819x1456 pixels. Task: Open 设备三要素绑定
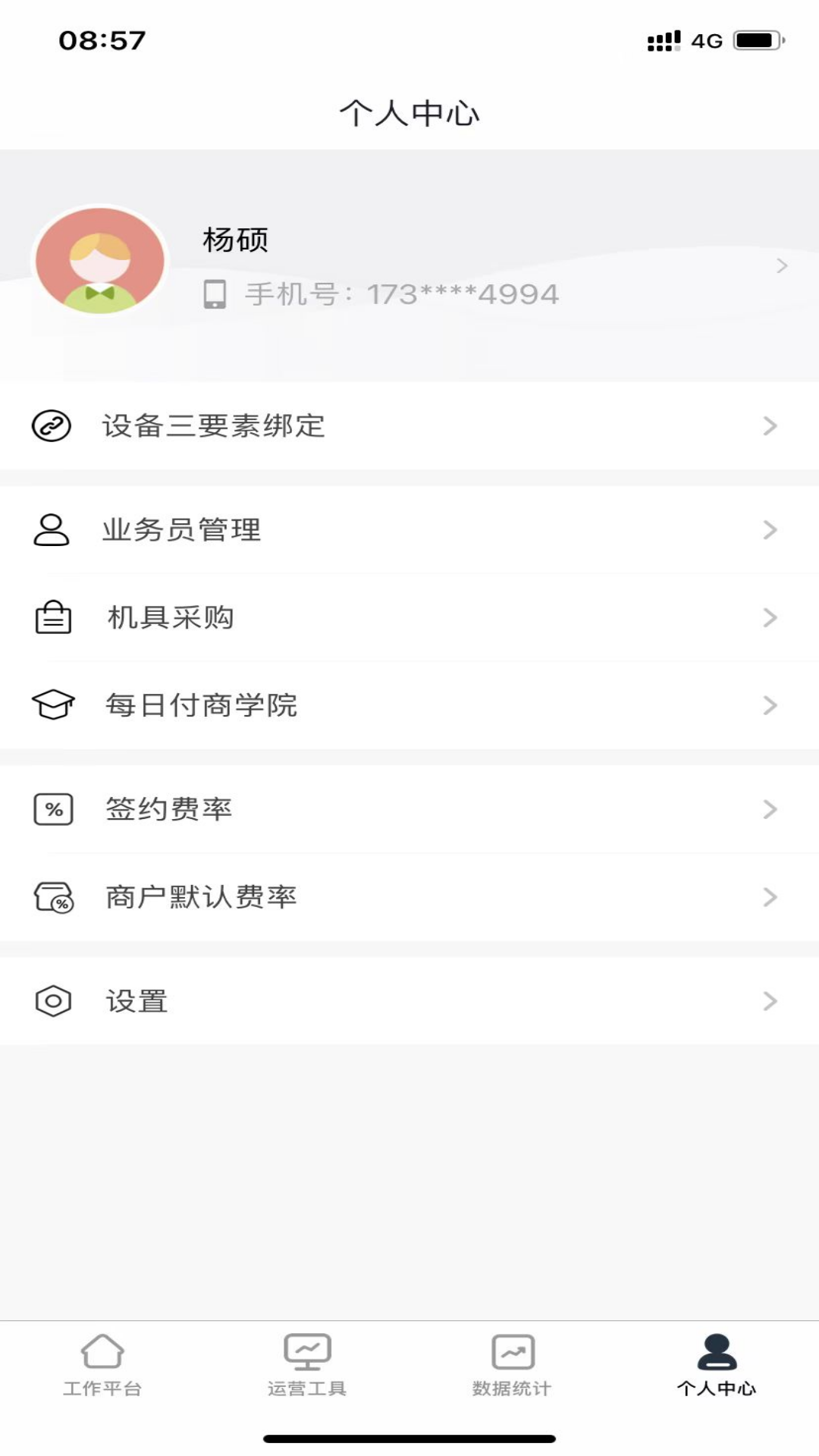pyautogui.click(x=409, y=426)
